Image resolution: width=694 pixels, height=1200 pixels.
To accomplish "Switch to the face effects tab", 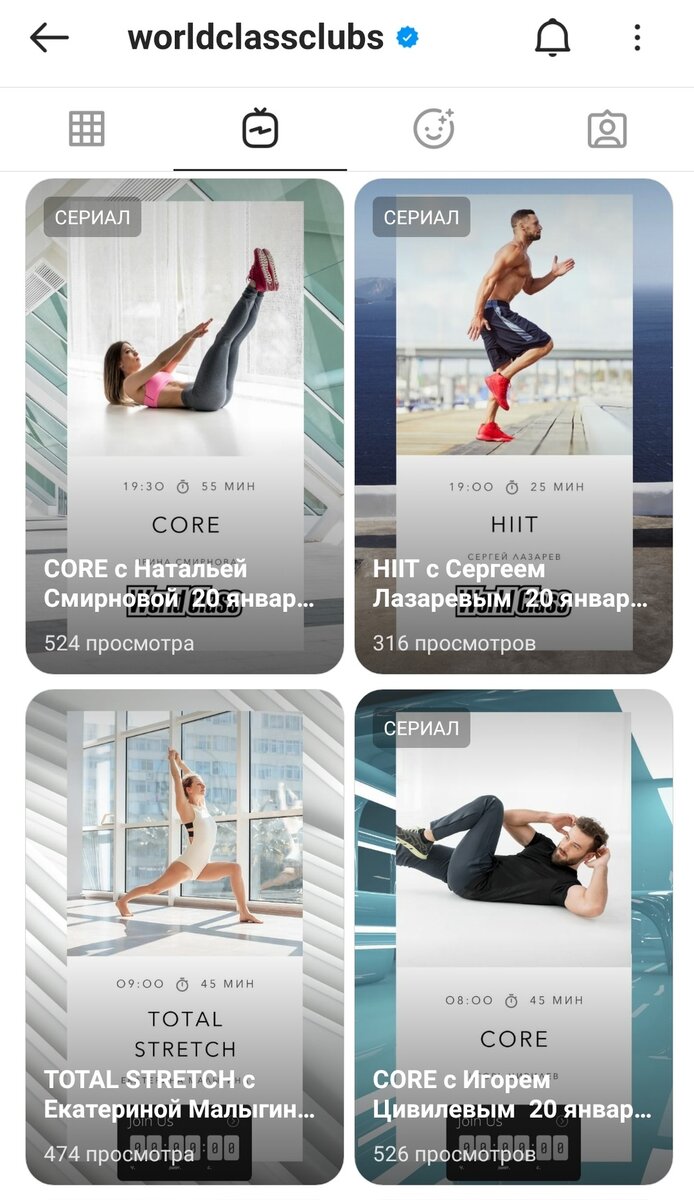I will [434, 129].
